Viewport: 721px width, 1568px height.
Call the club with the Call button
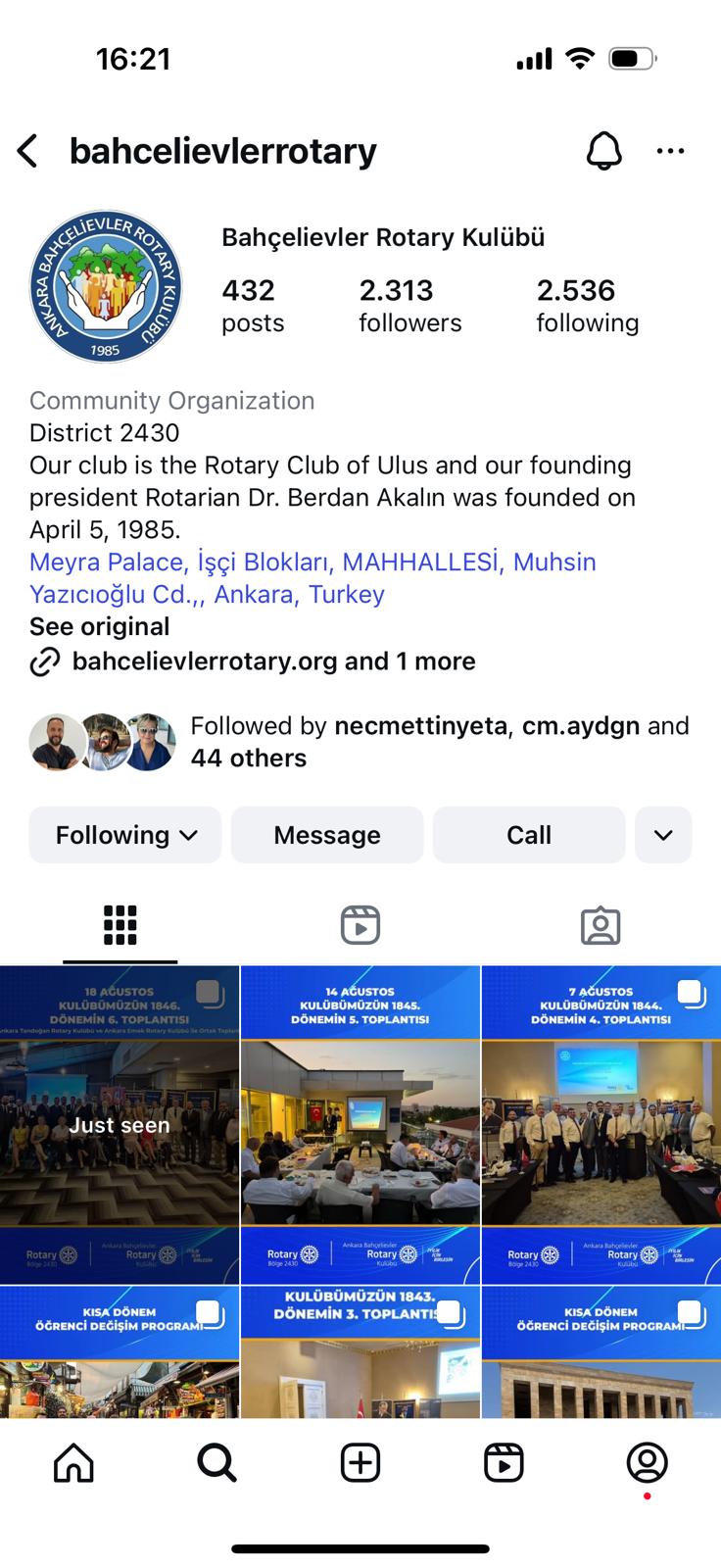click(529, 835)
